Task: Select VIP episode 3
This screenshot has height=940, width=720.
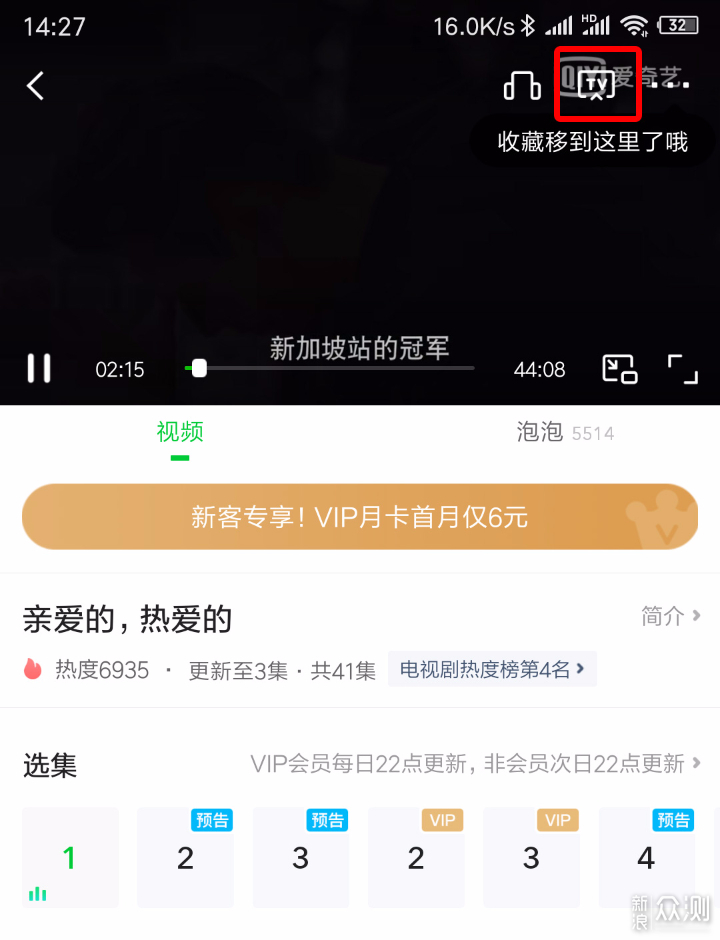Action: click(531, 858)
